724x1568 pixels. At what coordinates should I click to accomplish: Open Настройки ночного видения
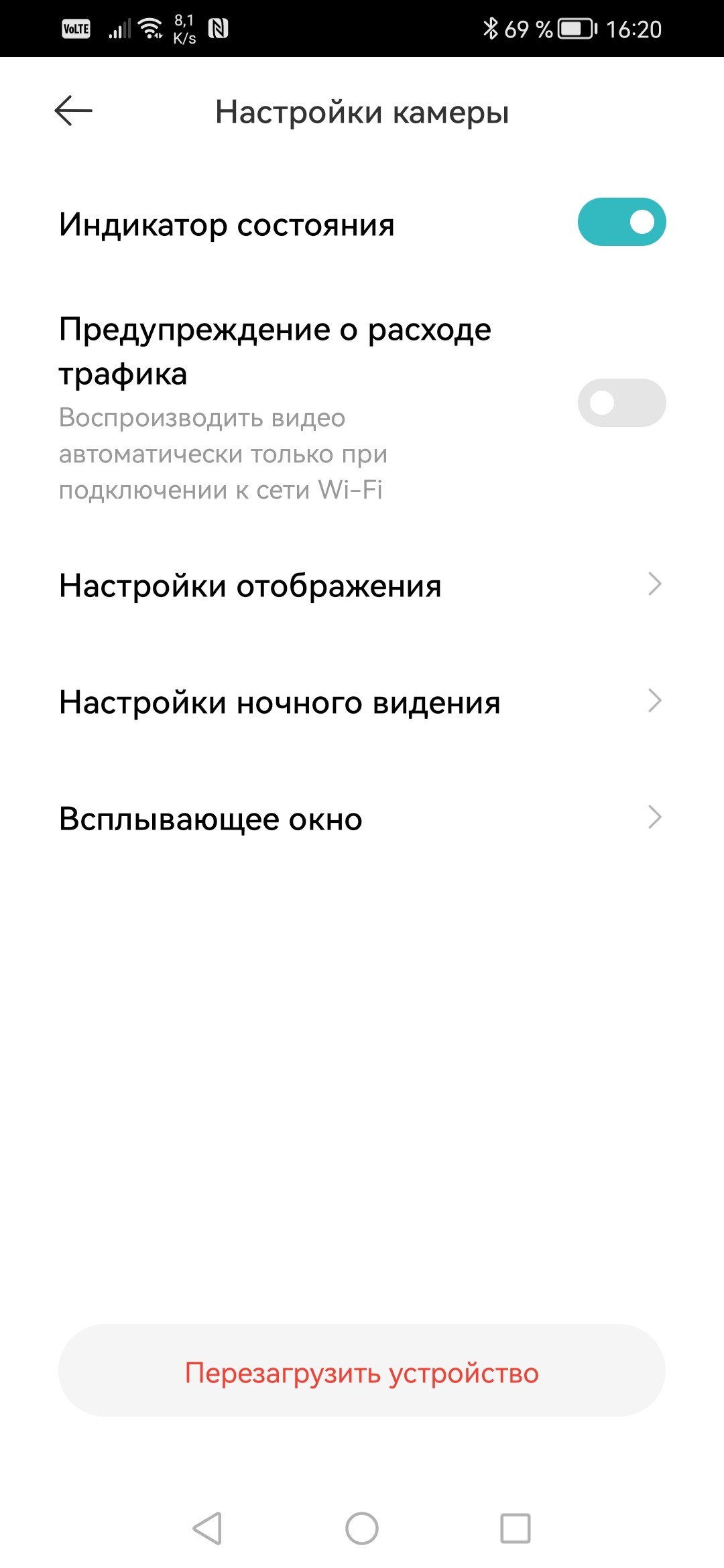pyautogui.click(x=362, y=702)
